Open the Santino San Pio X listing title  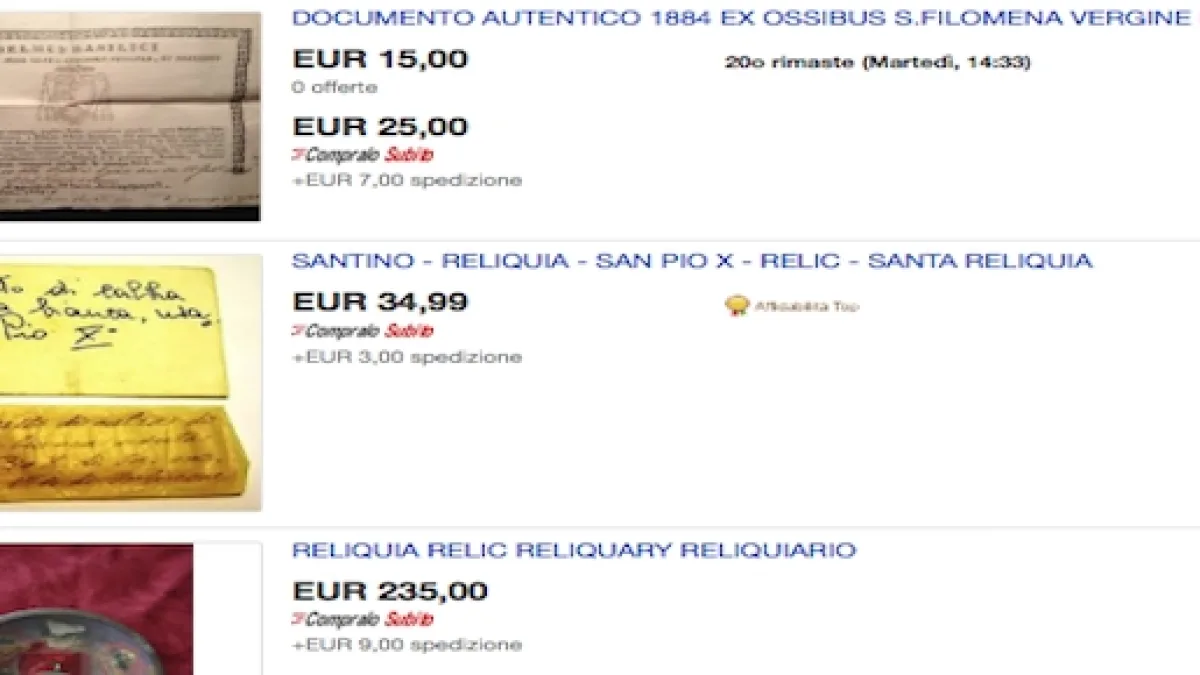point(692,262)
